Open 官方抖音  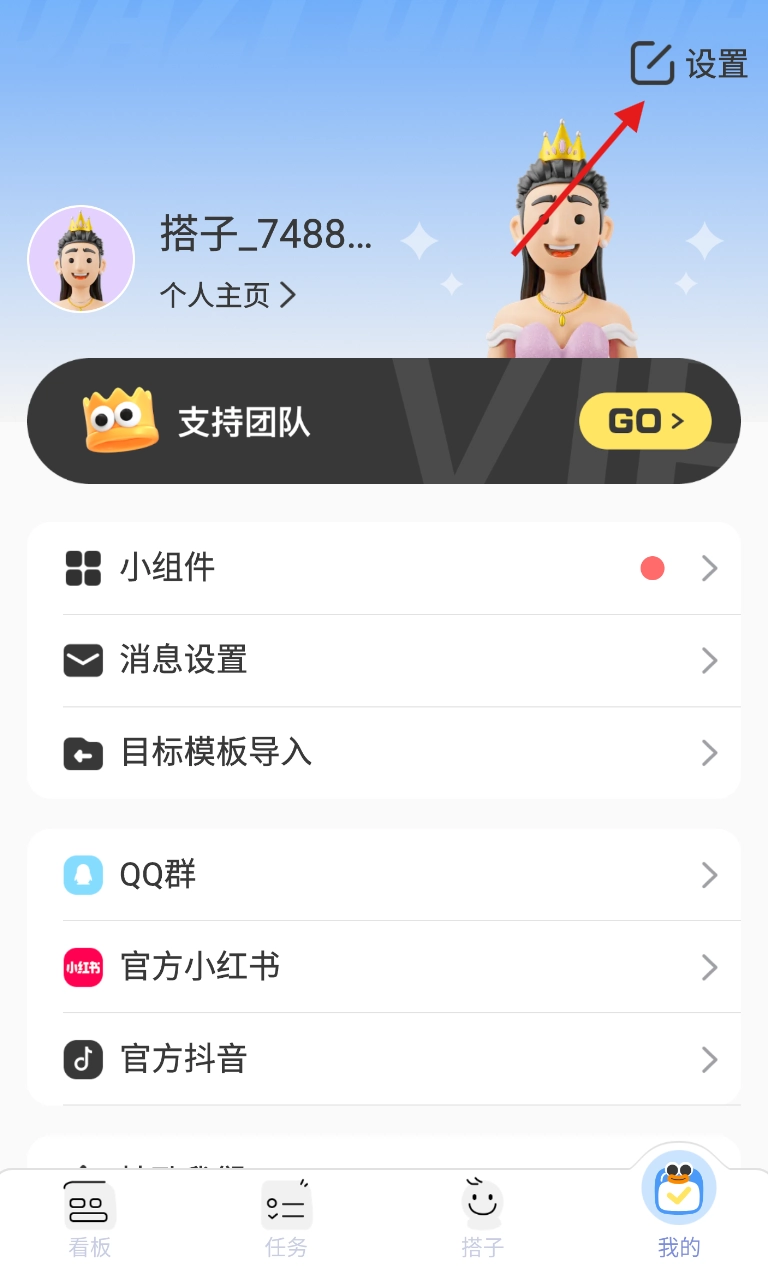[384, 1059]
